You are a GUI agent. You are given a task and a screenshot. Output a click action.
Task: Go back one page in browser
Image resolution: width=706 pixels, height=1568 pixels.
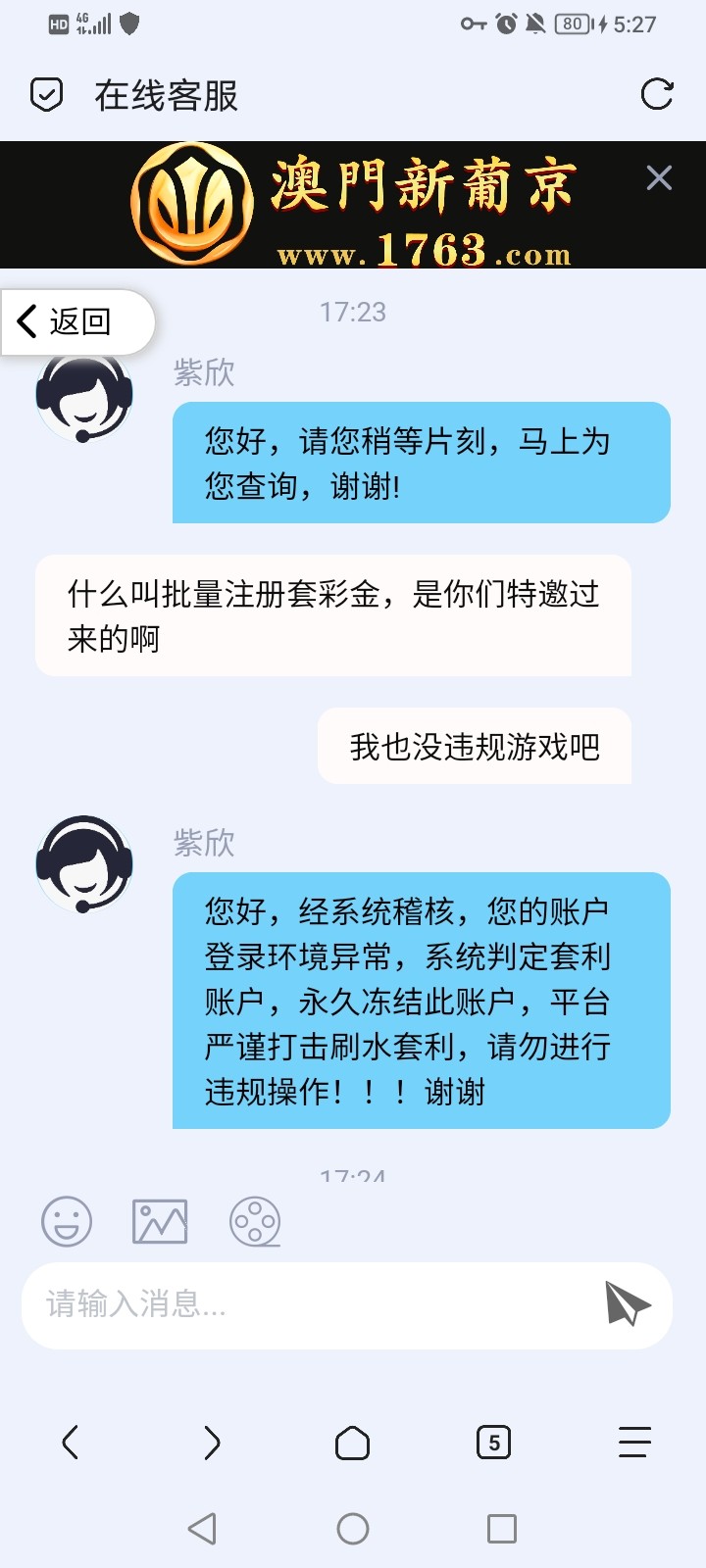(x=70, y=1443)
